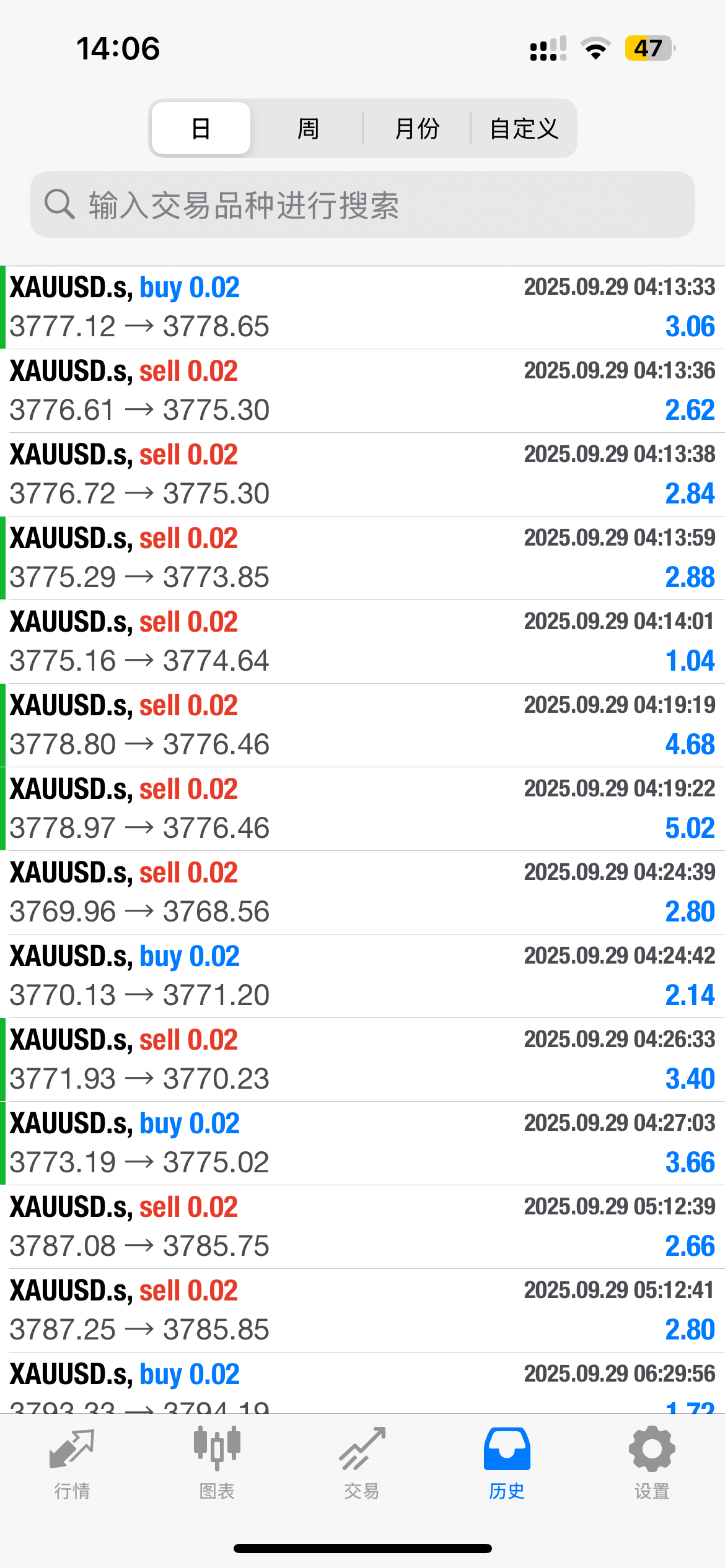725x1568 pixels.
Task: Open the 自定义 custom period tab
Action: click(524, 128)
